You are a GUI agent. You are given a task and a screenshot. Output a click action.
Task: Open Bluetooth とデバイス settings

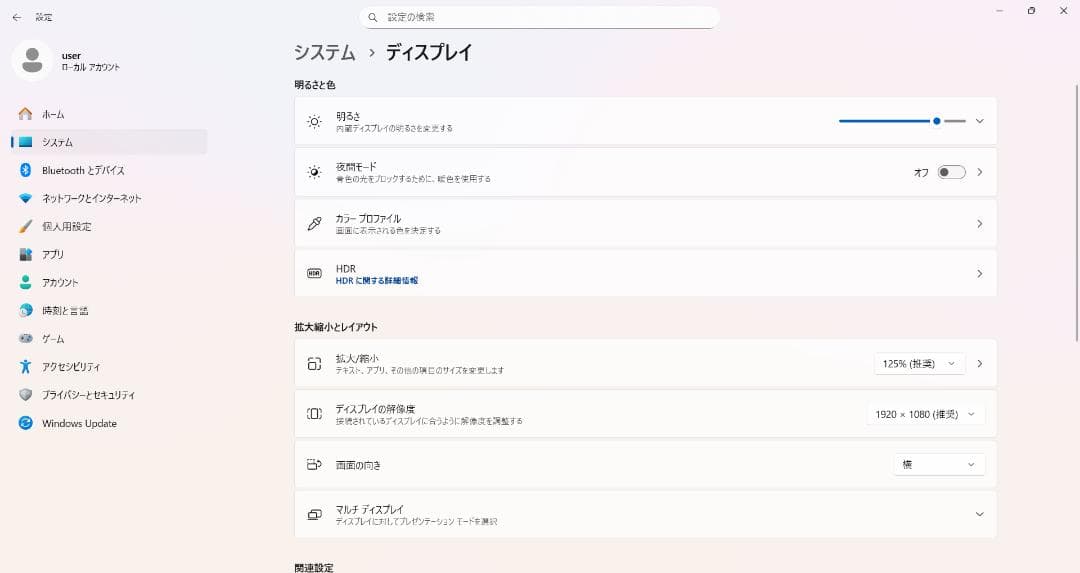[83, 170]
